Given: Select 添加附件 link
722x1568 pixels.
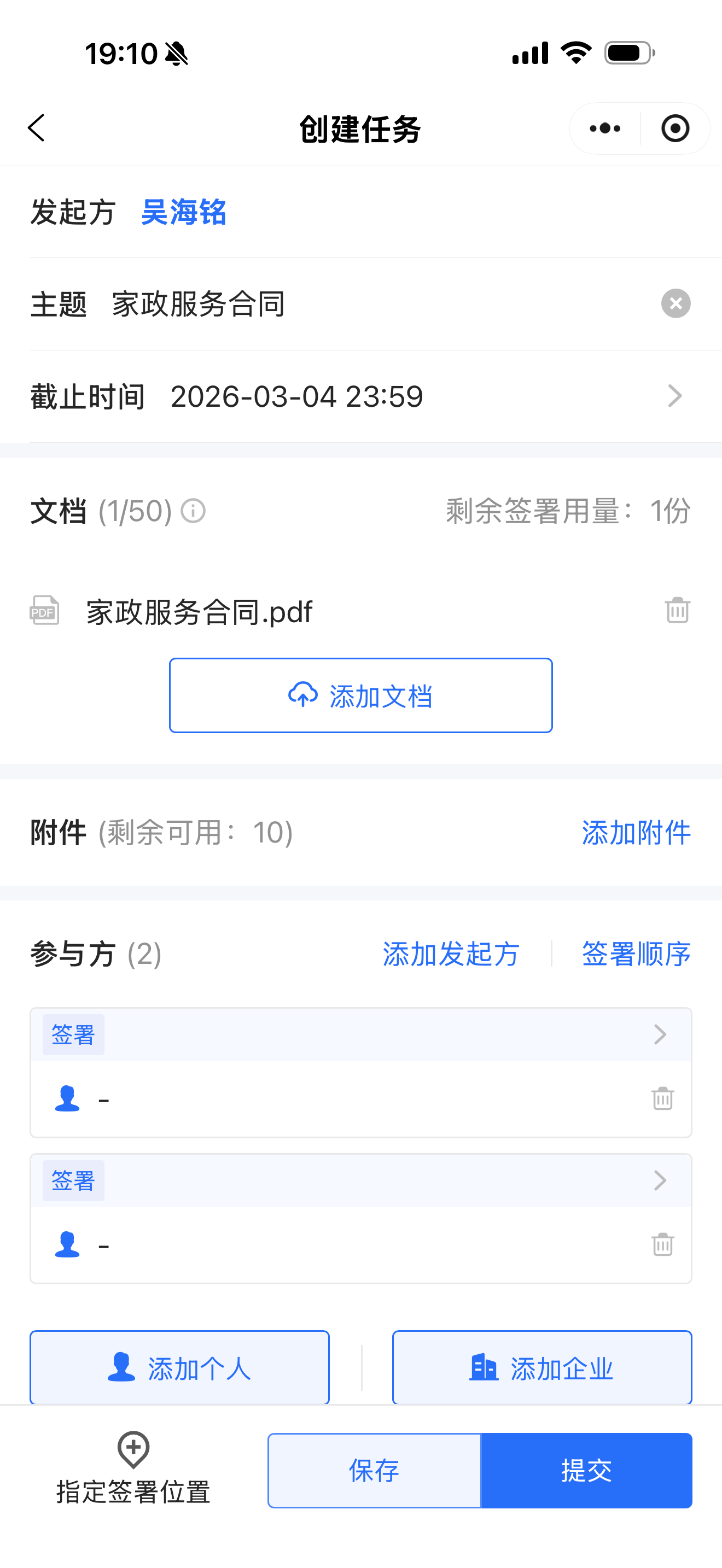Looking at the screenshot, I should tap(636, 832).
